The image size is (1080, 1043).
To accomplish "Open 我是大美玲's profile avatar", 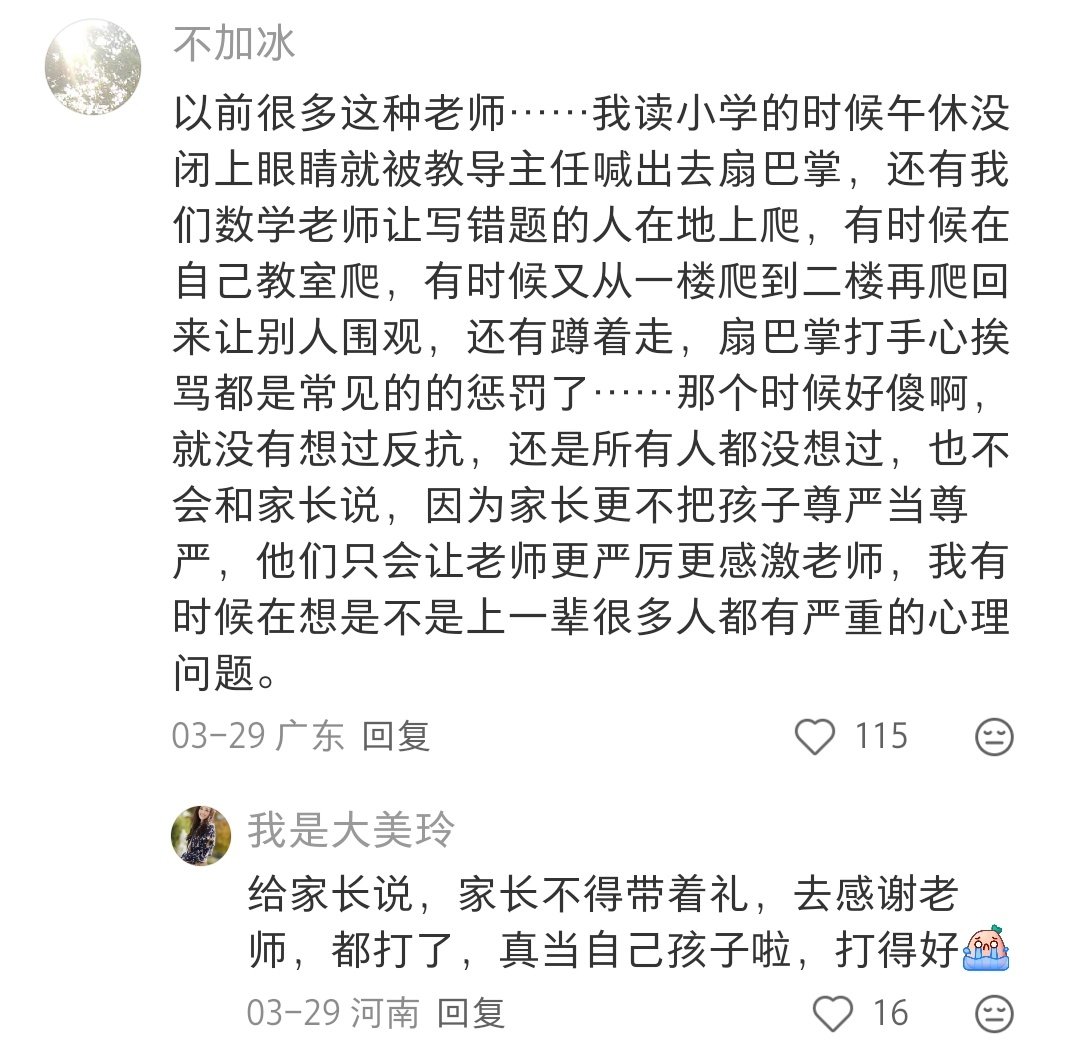I will point(201,835).
